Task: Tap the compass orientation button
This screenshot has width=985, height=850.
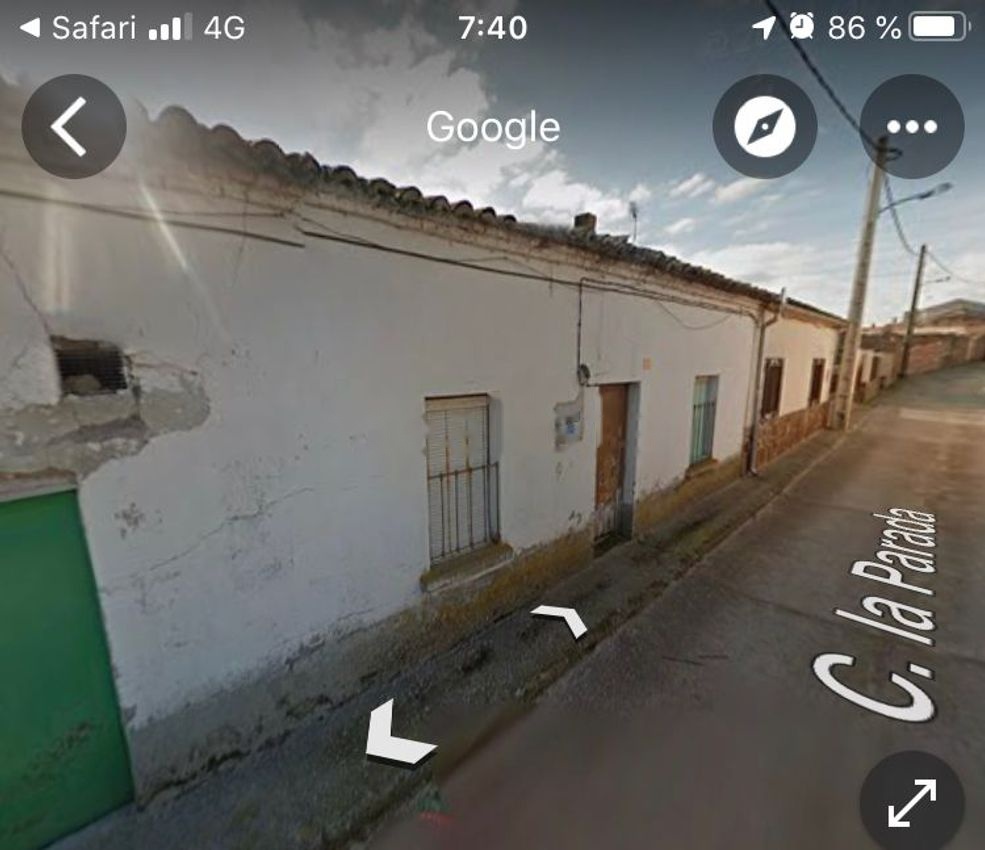Action: [x=765, y=127]
